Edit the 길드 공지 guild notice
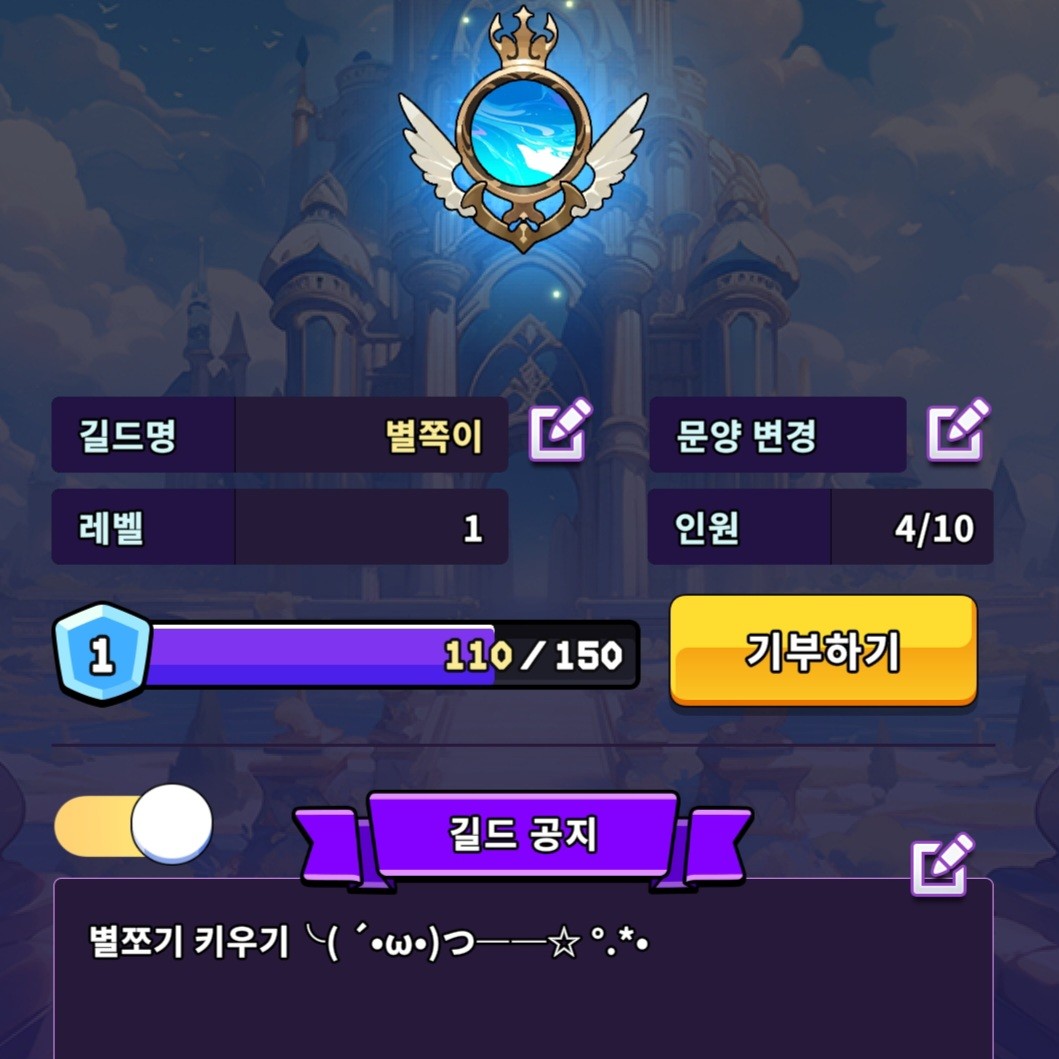 click(x=941, y=864)
